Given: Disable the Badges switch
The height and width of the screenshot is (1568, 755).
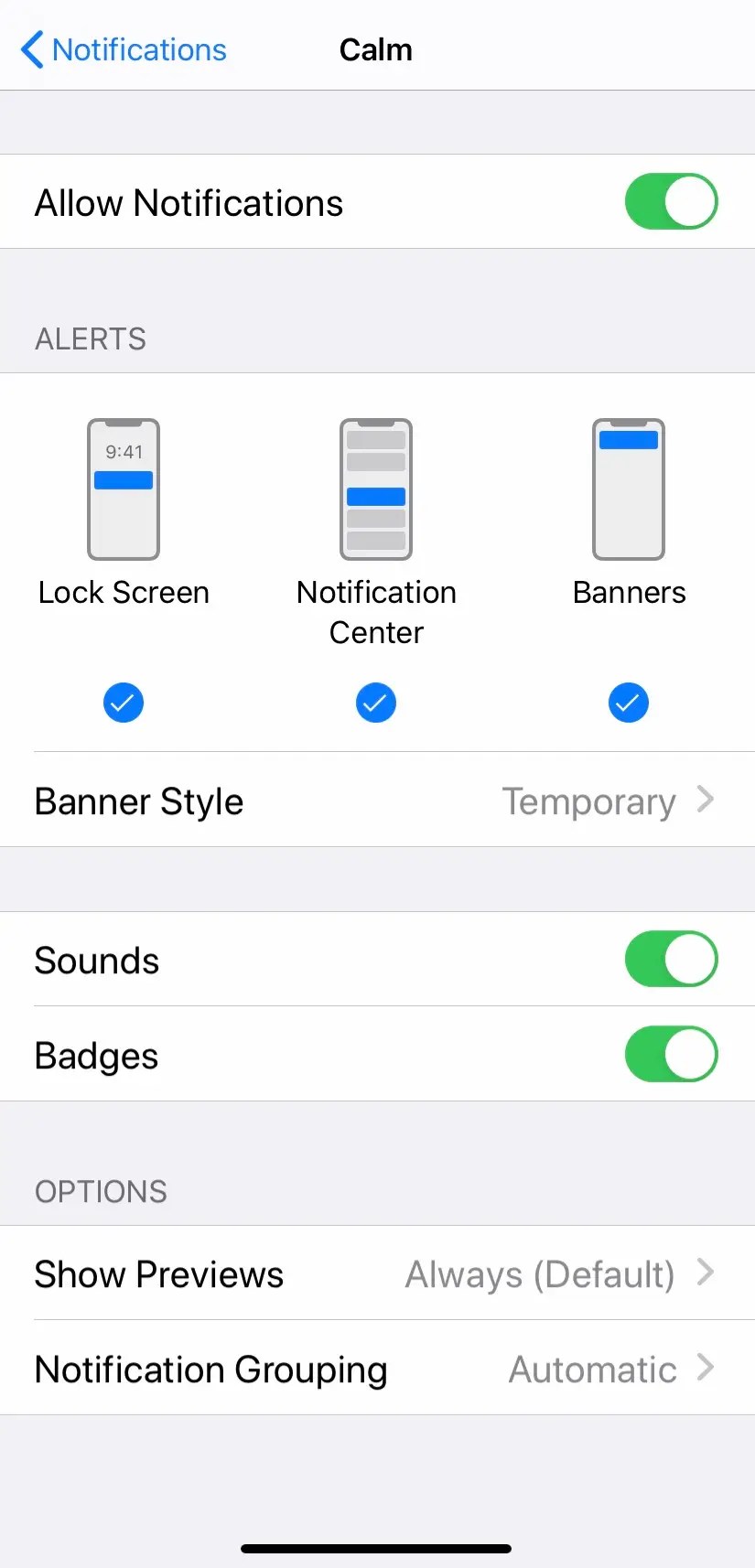Looking at the screenshot, I should [671, 1055].
